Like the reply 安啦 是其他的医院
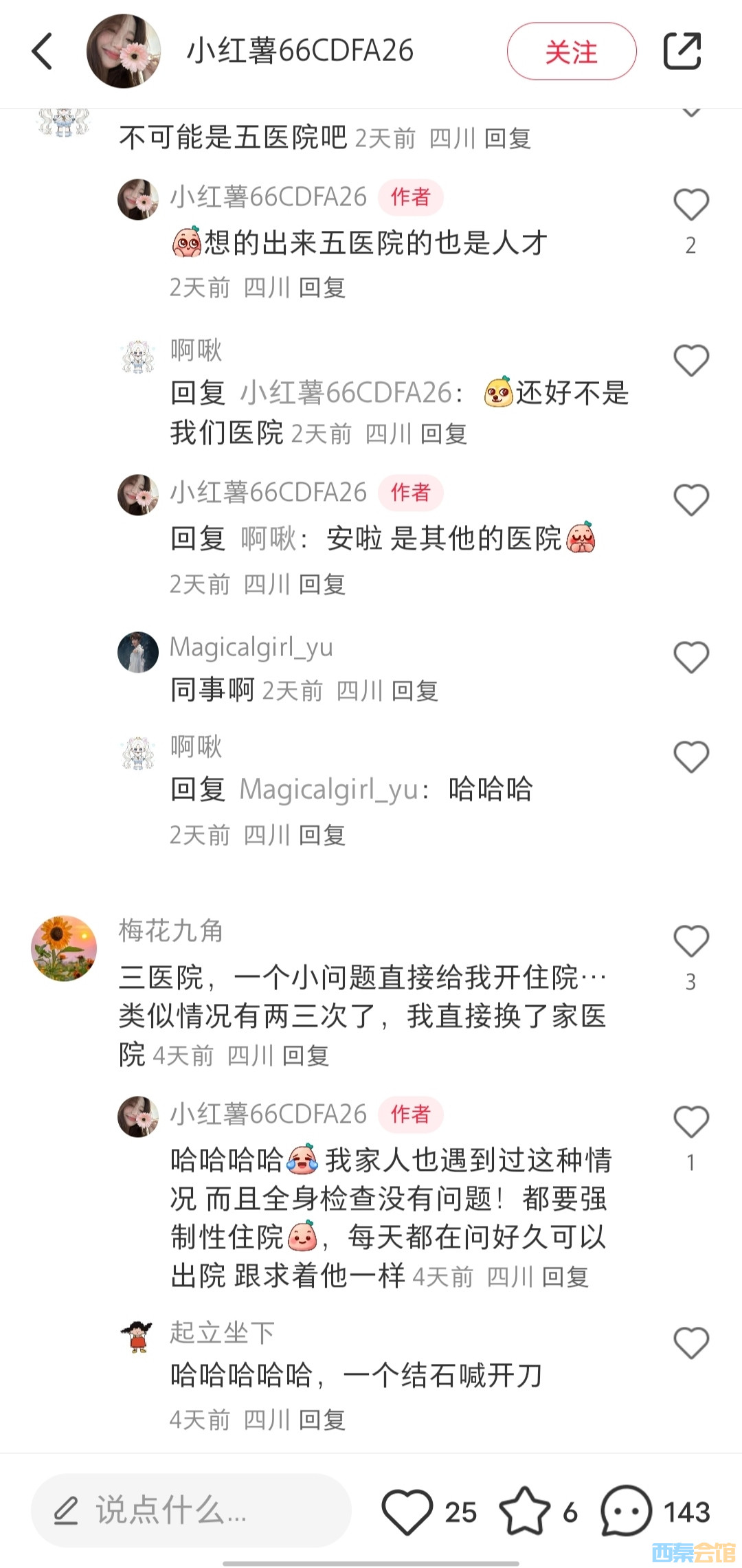 690,500
